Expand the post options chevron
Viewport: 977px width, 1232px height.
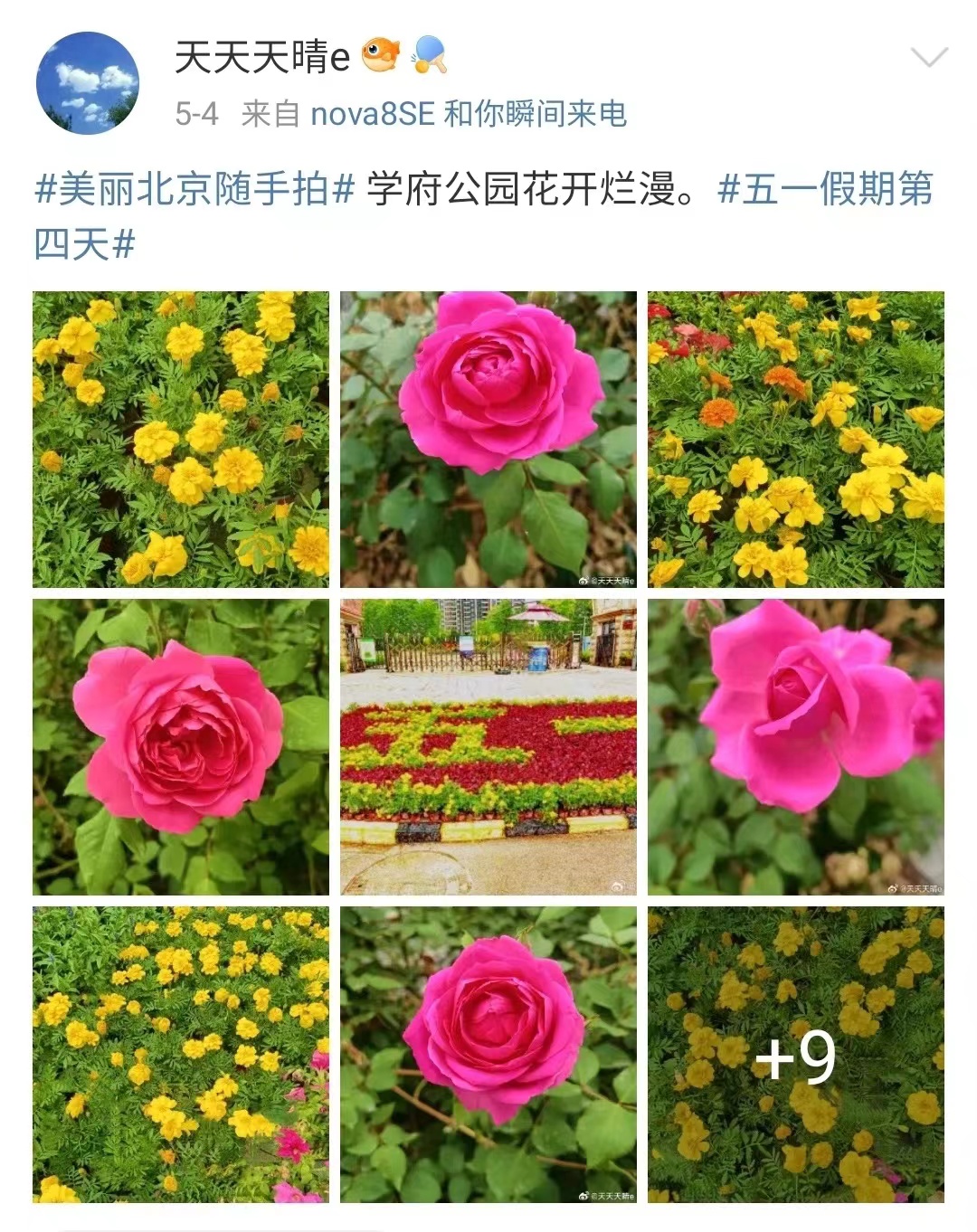[x=928, y=58]
